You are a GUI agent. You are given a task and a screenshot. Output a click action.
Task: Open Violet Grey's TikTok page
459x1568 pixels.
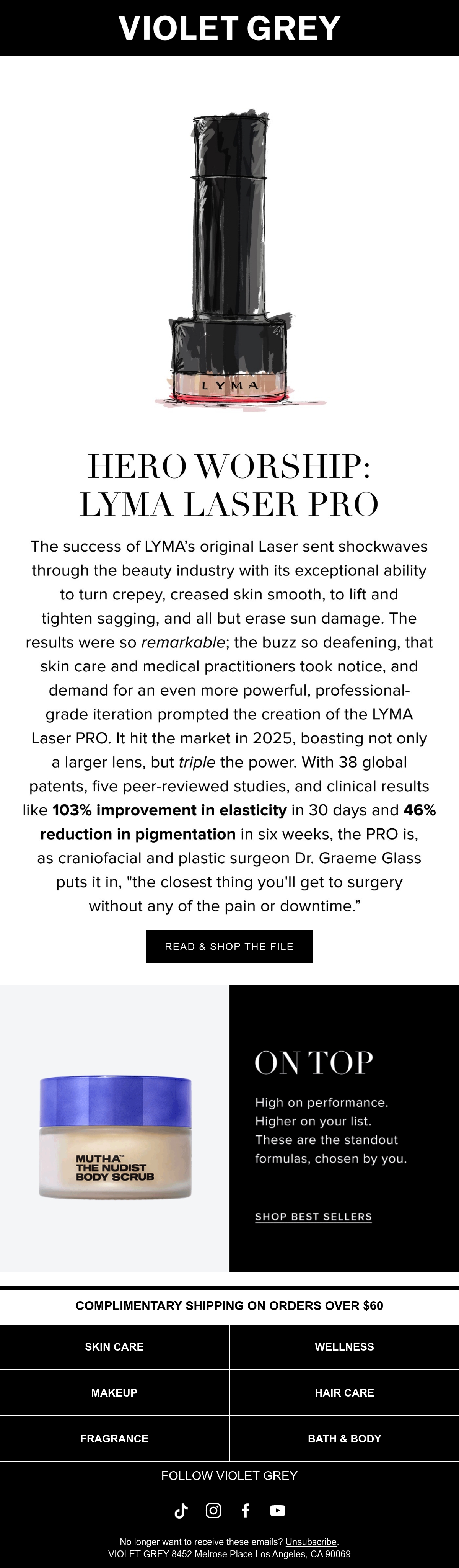[181, 1510]
